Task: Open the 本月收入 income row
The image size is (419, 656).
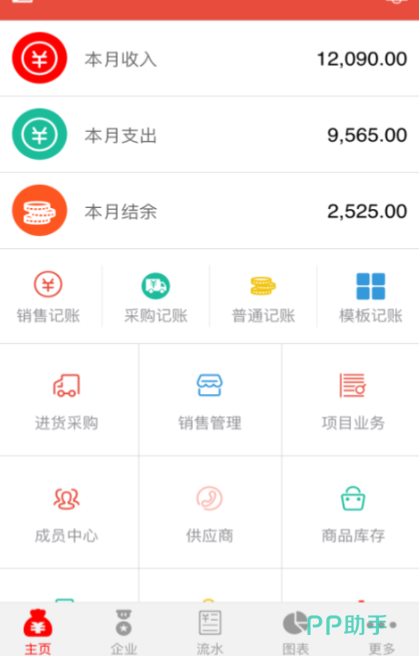Action: [x=210, y=59]
